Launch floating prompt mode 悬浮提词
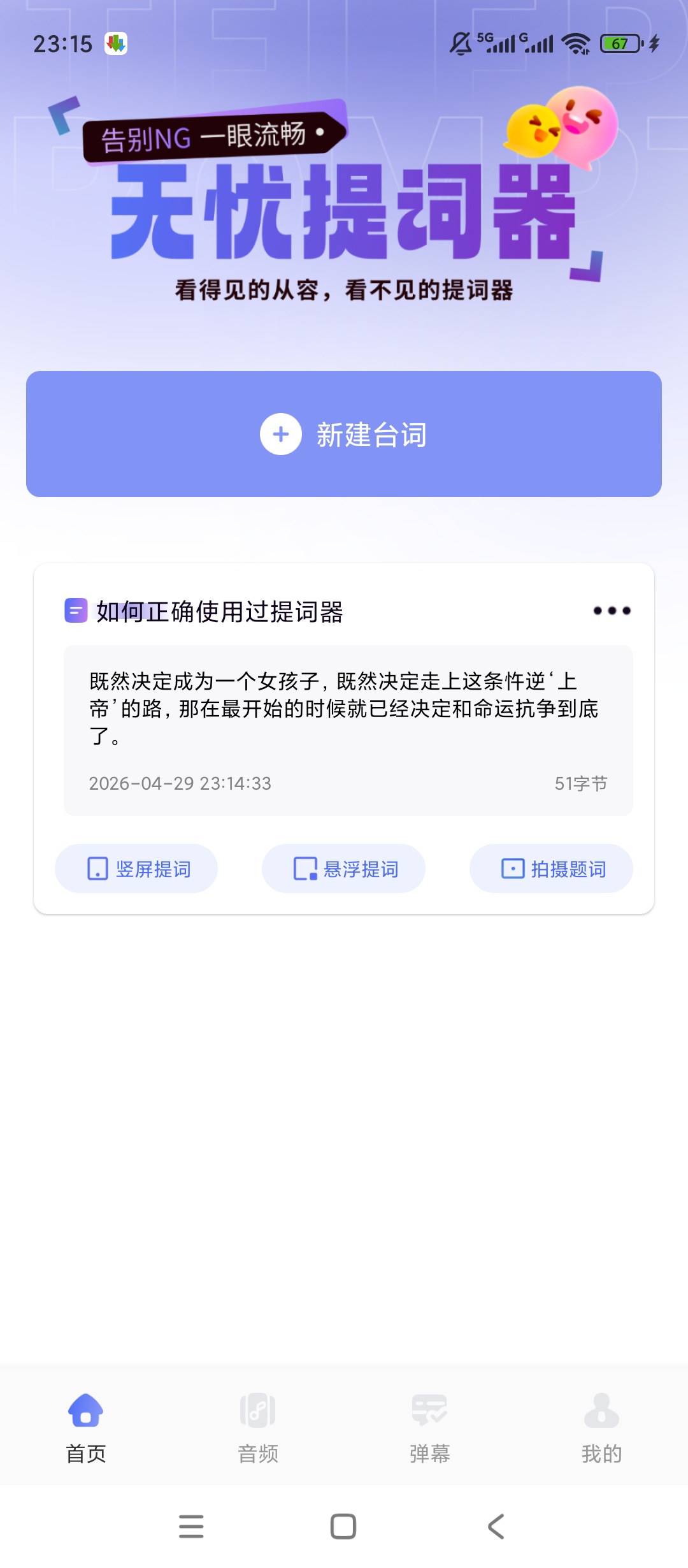The image size is (688, 1568). (343, 868)
